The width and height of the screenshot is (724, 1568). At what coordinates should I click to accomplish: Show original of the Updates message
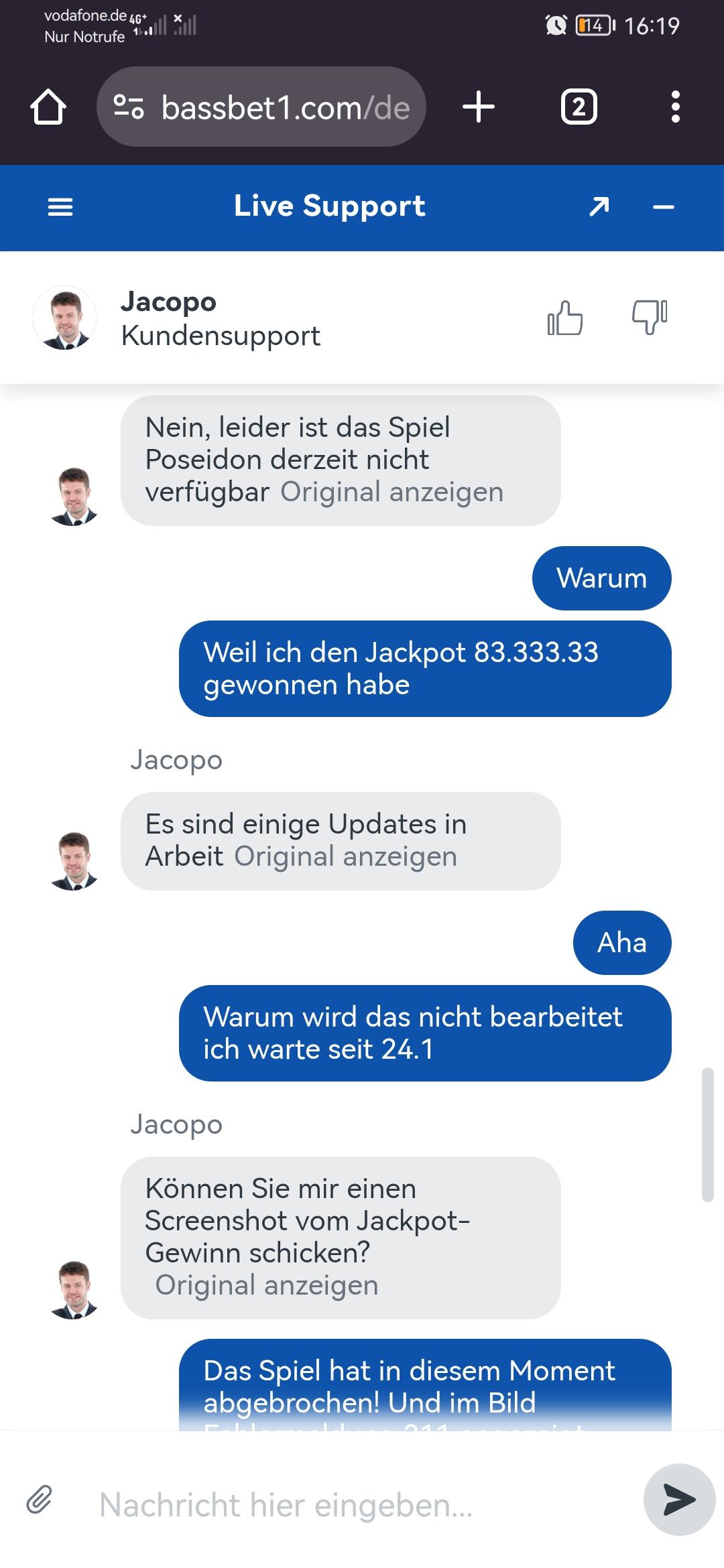[345, 857]
